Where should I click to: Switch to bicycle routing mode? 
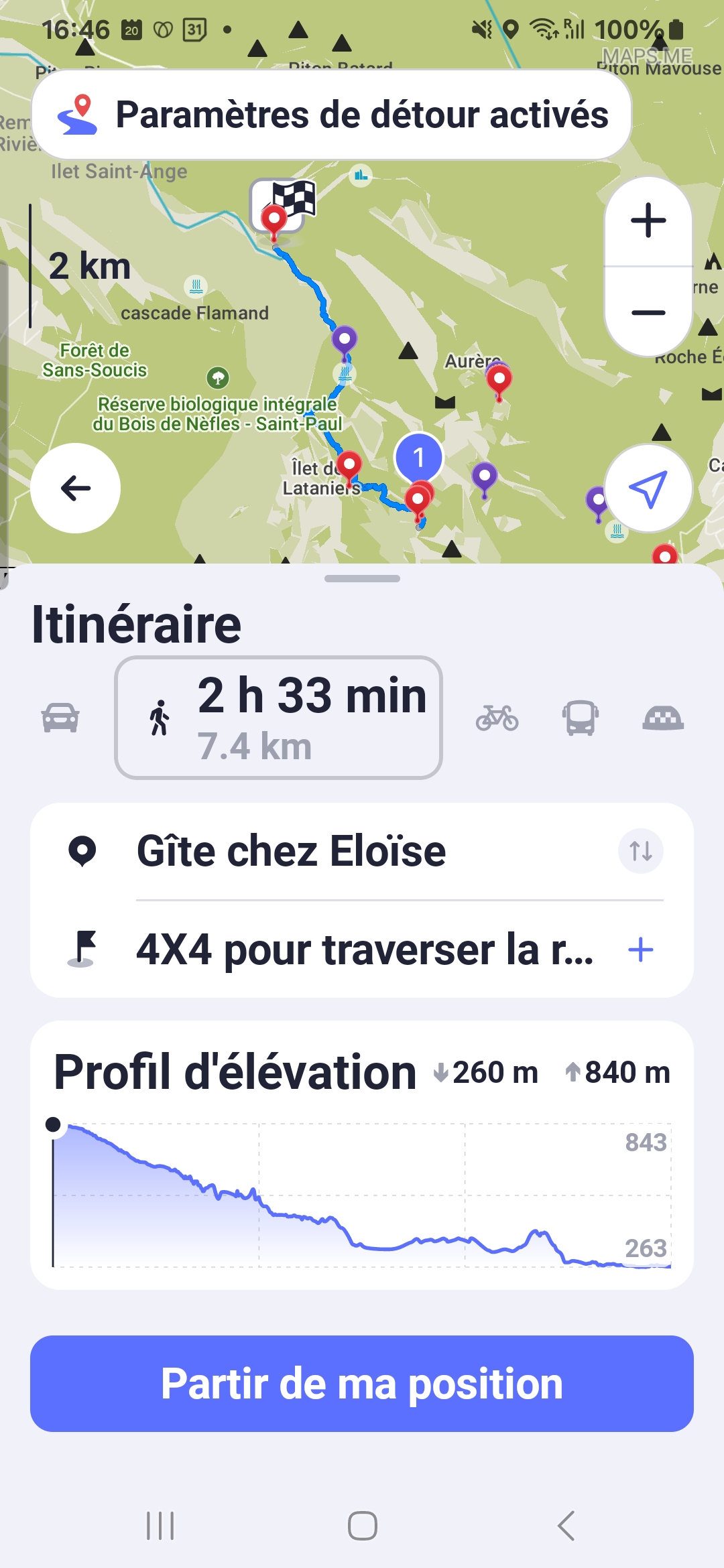coord(497,718)
